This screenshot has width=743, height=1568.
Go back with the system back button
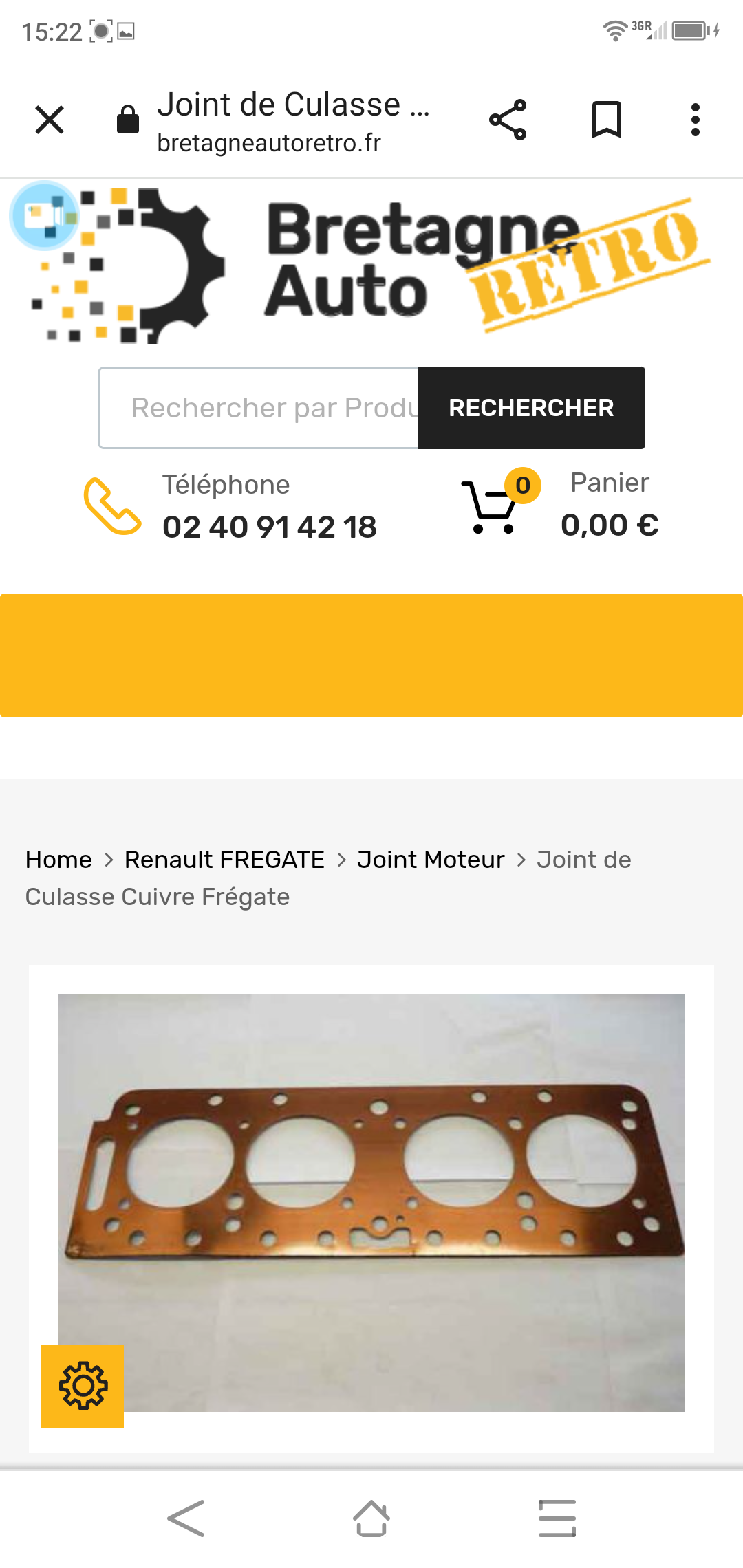(x=186, y=1518)
